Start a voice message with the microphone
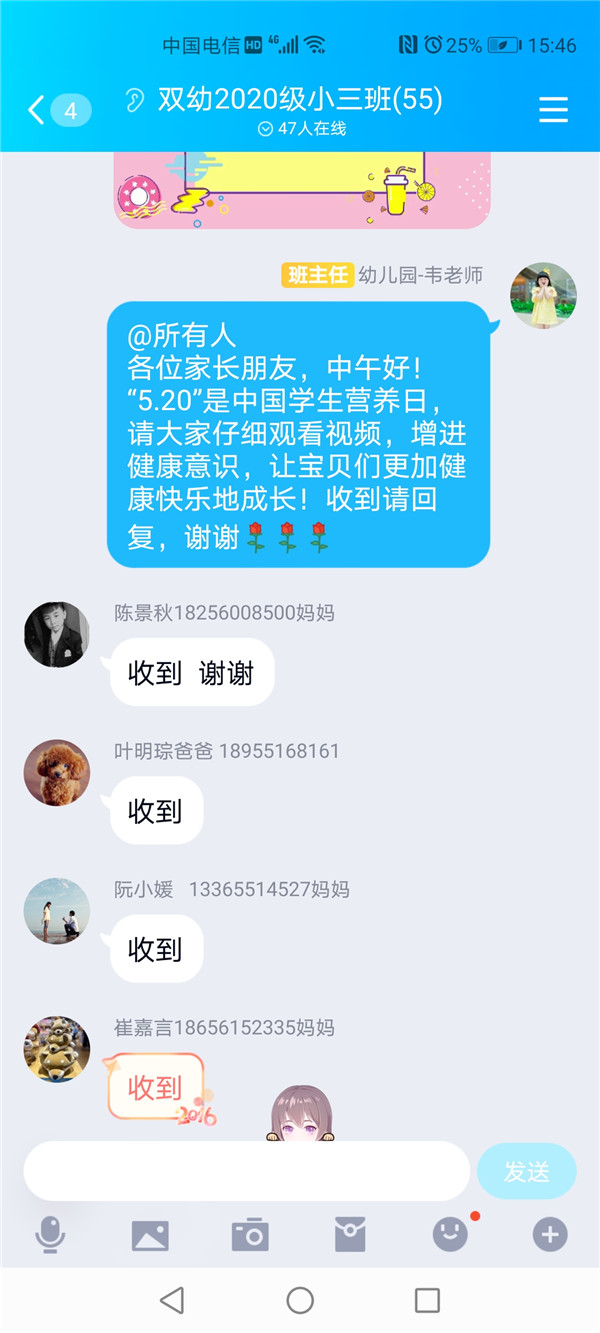Viewport: 600px width, 1333px height. point(50,1235)
